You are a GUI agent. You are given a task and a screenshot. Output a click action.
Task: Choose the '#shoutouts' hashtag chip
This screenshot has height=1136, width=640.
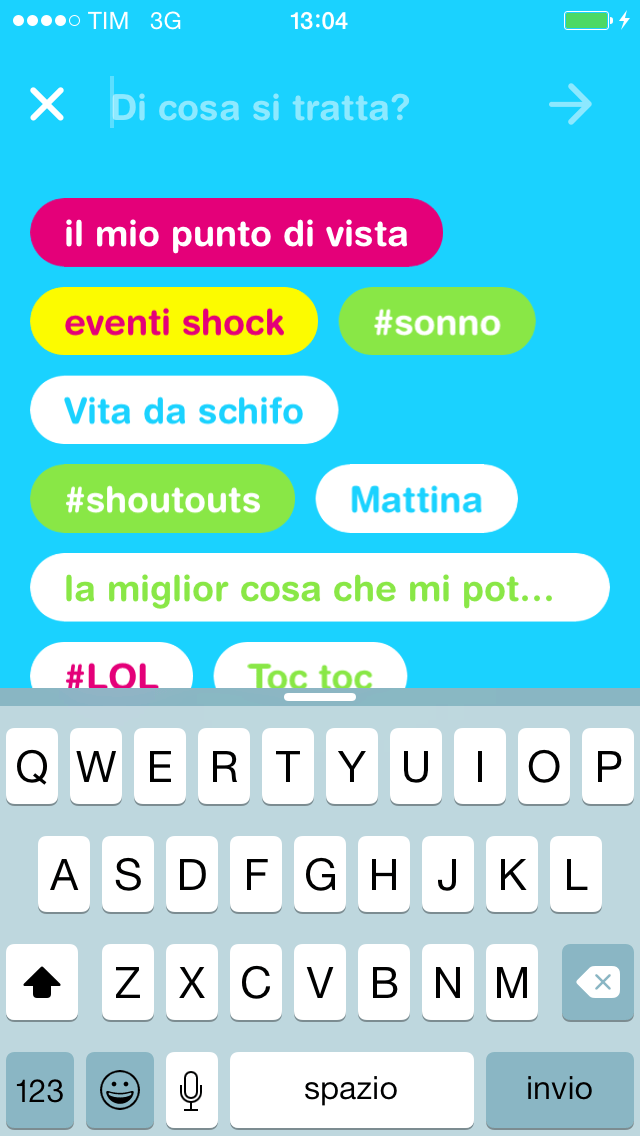[x=163, y=499]
